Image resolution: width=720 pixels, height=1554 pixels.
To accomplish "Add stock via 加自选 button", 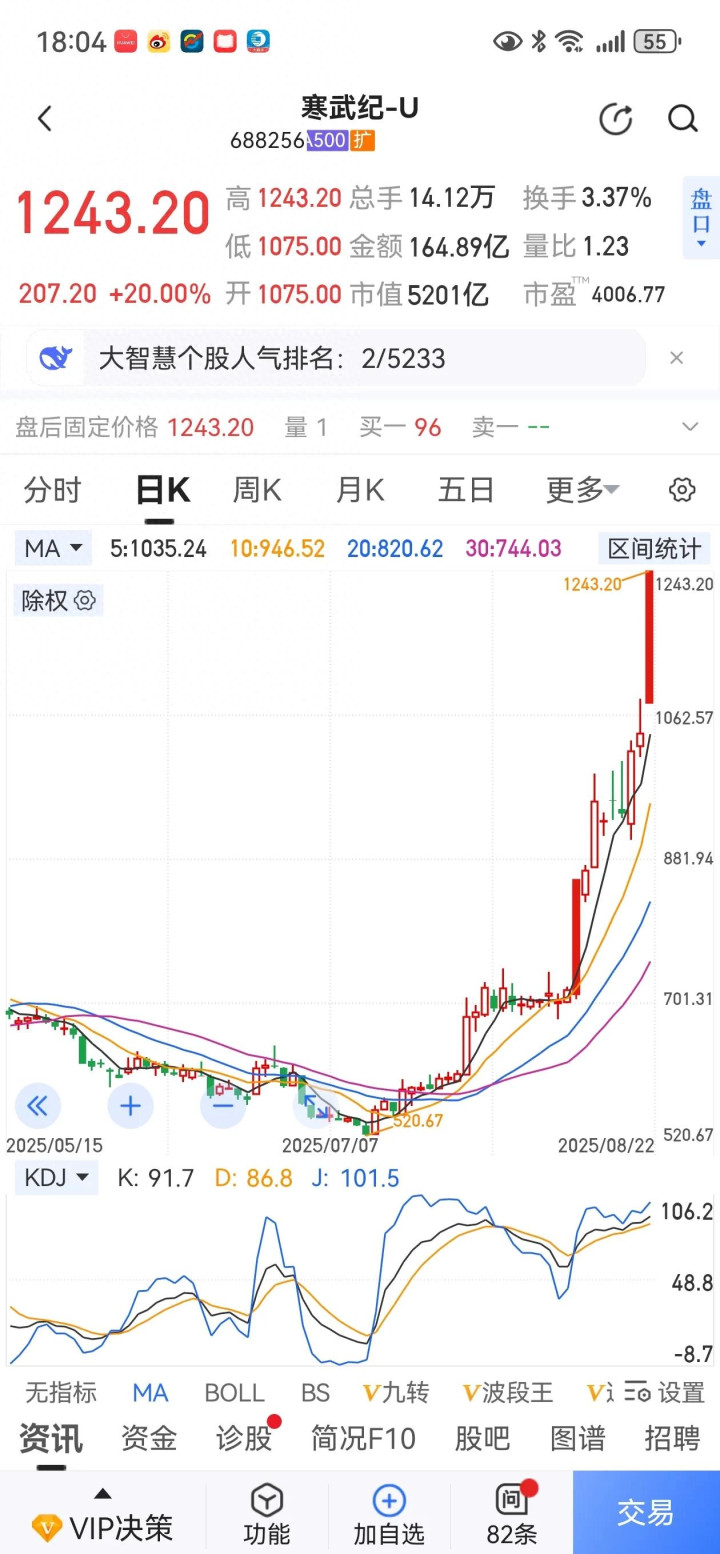I will [388, 1514].
